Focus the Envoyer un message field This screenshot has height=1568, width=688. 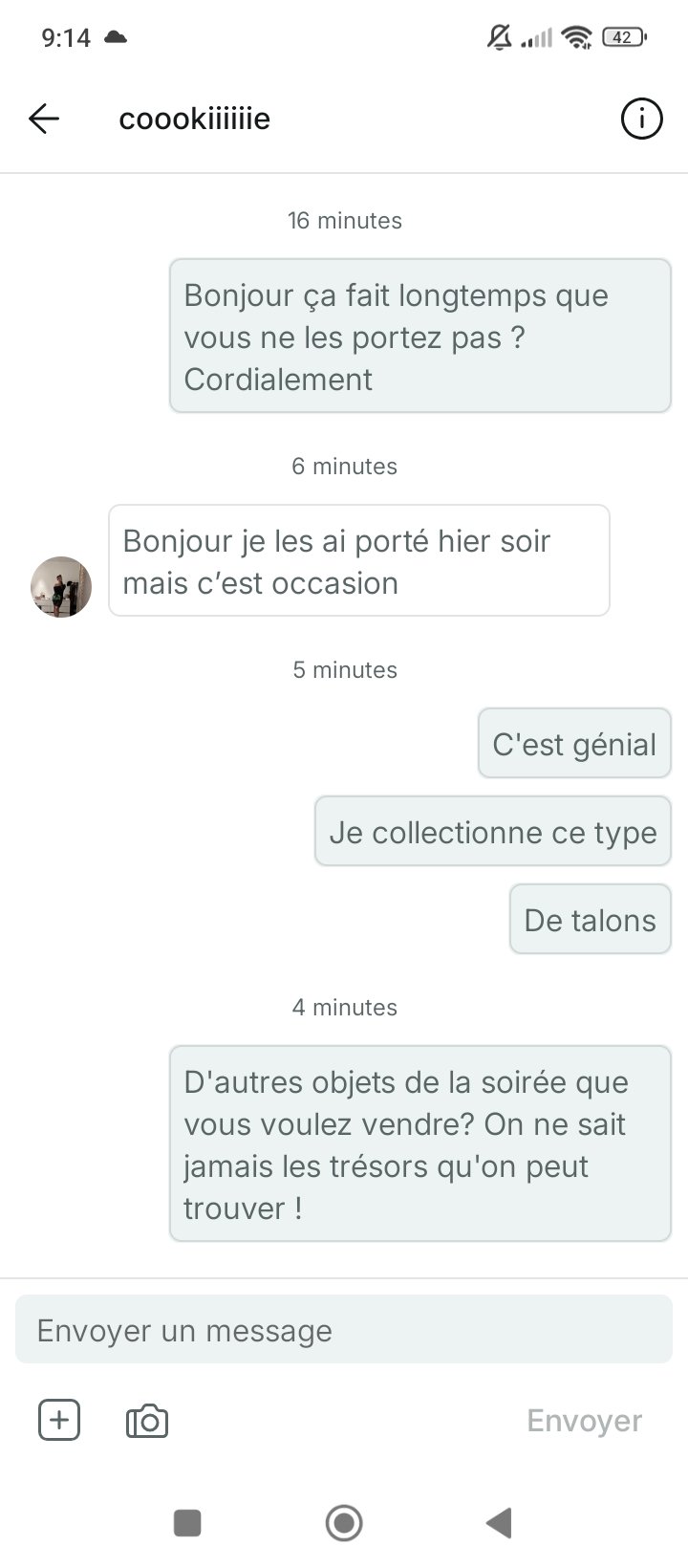[344, 1330]
